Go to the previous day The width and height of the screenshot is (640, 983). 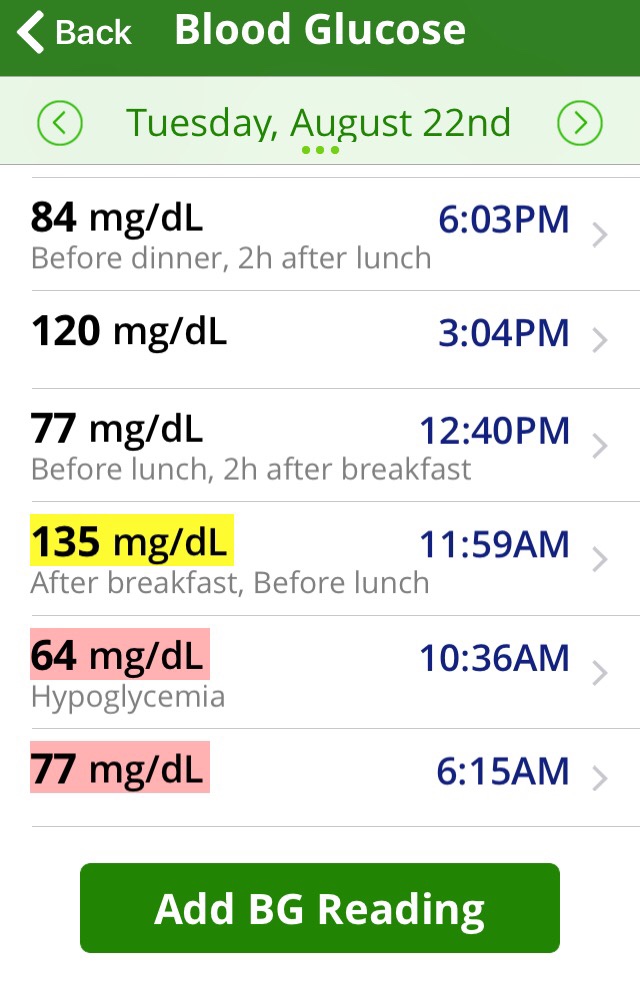pyautogui.click(x=60, y=123)
